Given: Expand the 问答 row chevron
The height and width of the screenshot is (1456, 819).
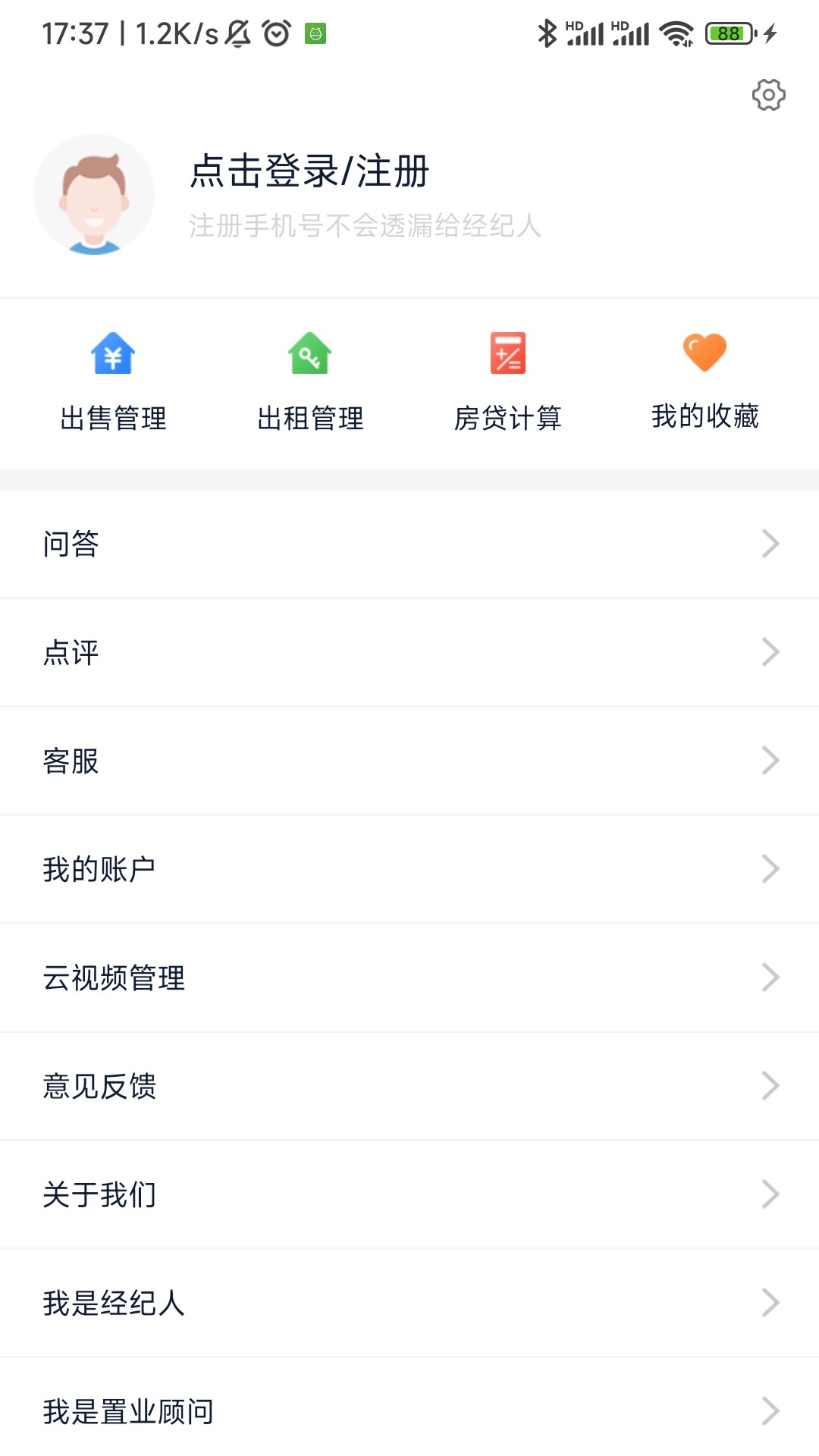Looking at the screenshot, I should [x=770, y=543].
